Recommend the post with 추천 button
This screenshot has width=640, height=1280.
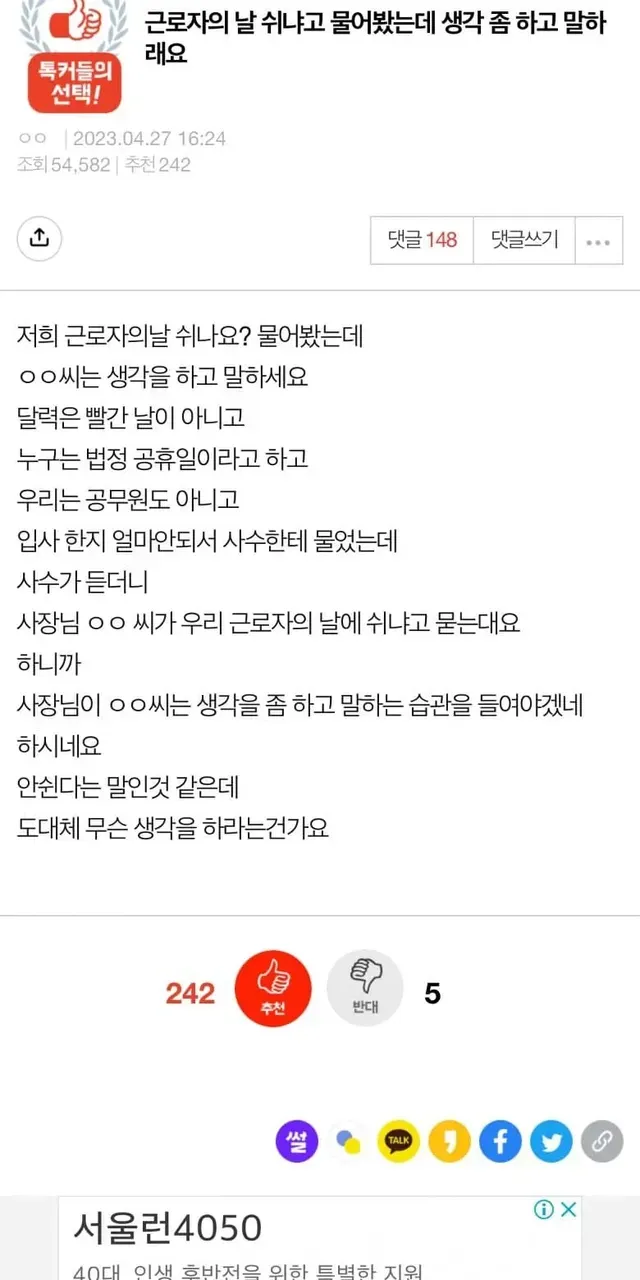[x=273, y=989]
